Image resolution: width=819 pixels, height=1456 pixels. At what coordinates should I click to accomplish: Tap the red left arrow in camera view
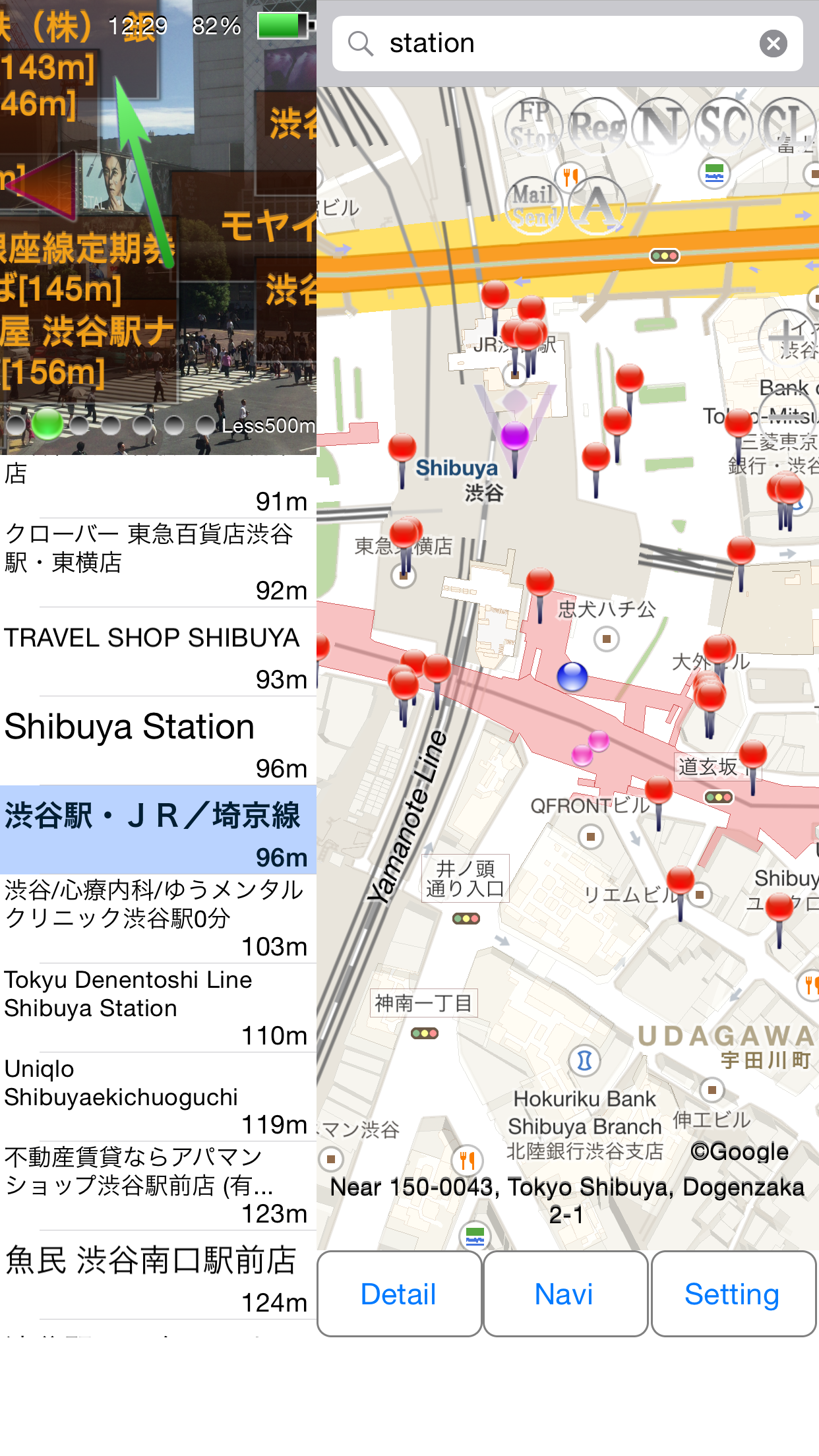click(42, 185)
